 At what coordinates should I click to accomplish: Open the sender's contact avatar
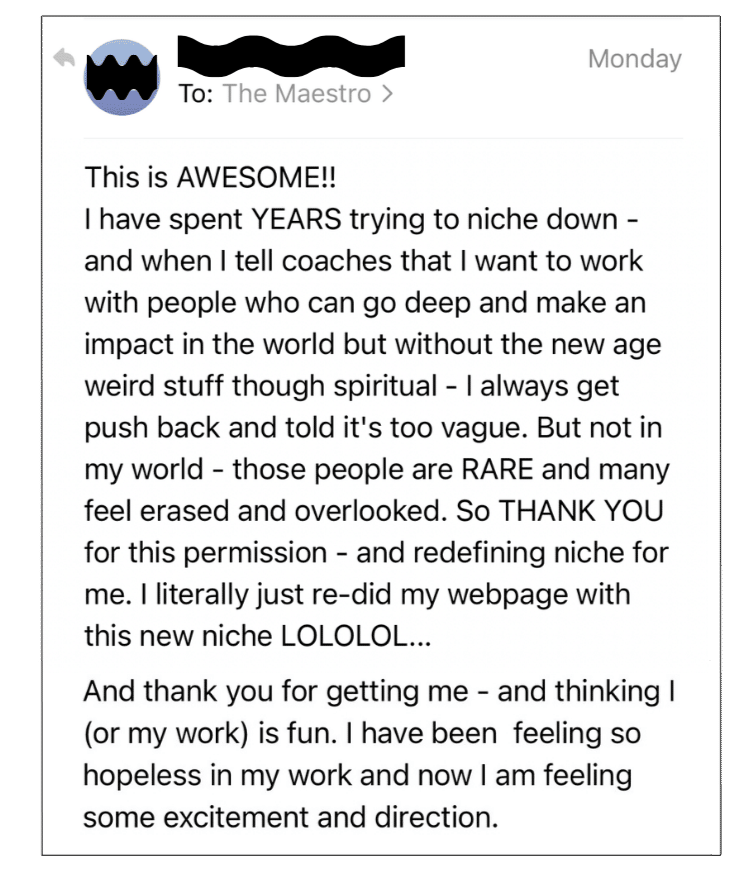click(122, 76)
